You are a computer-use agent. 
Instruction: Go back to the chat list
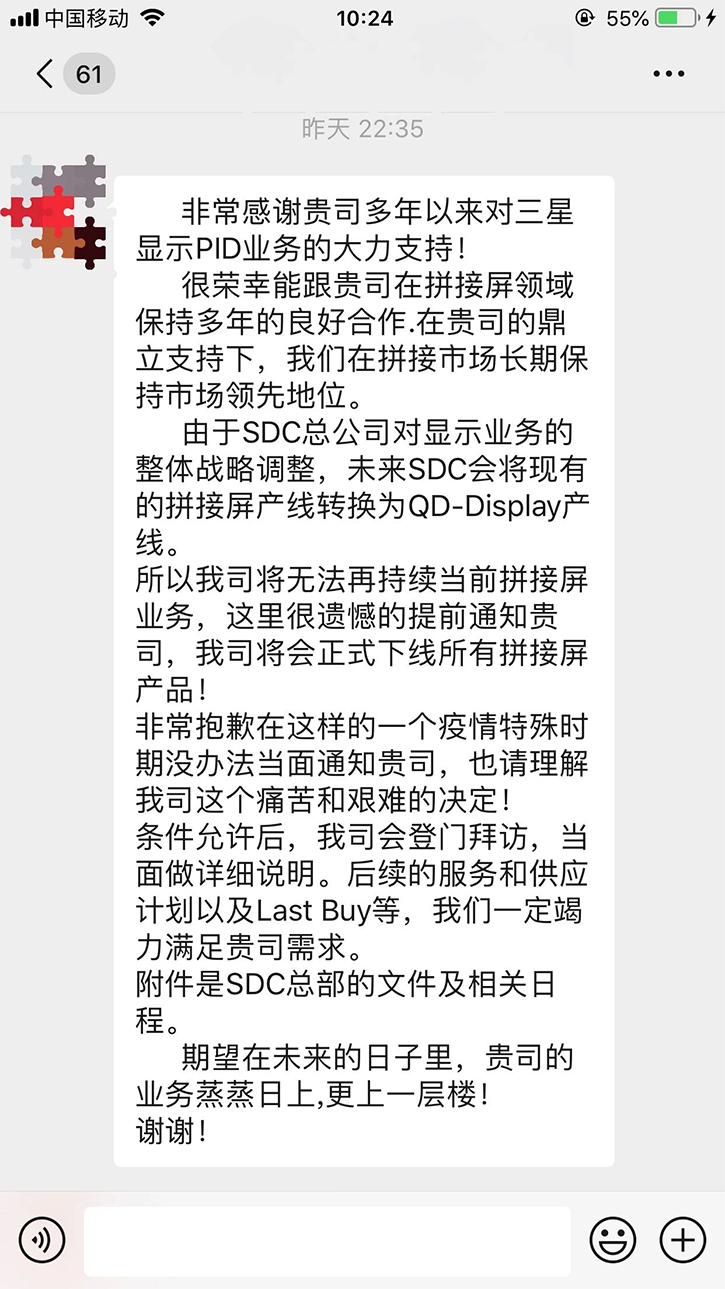pyautogui.click(x=45, y=75)
